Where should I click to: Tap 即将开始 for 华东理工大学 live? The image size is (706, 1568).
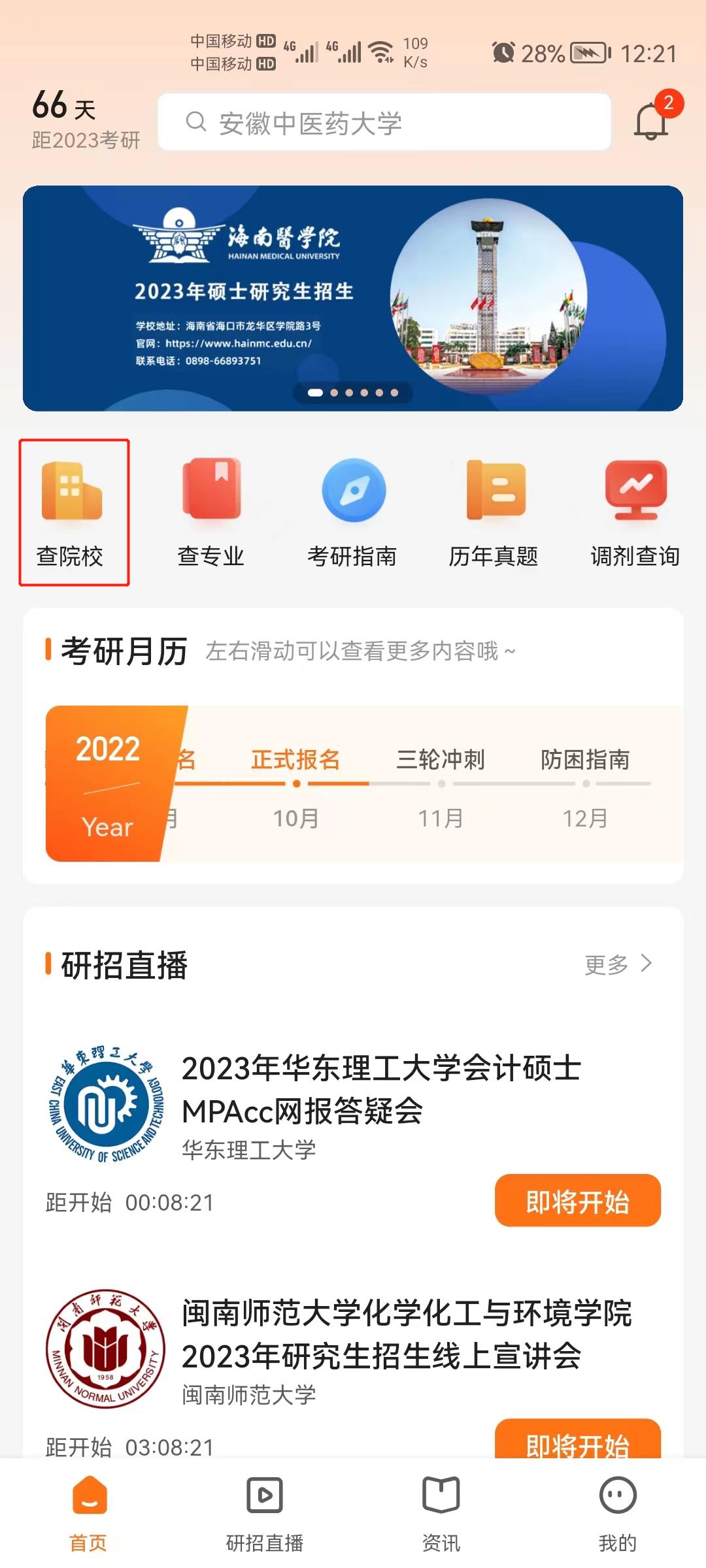(577, 1201)
